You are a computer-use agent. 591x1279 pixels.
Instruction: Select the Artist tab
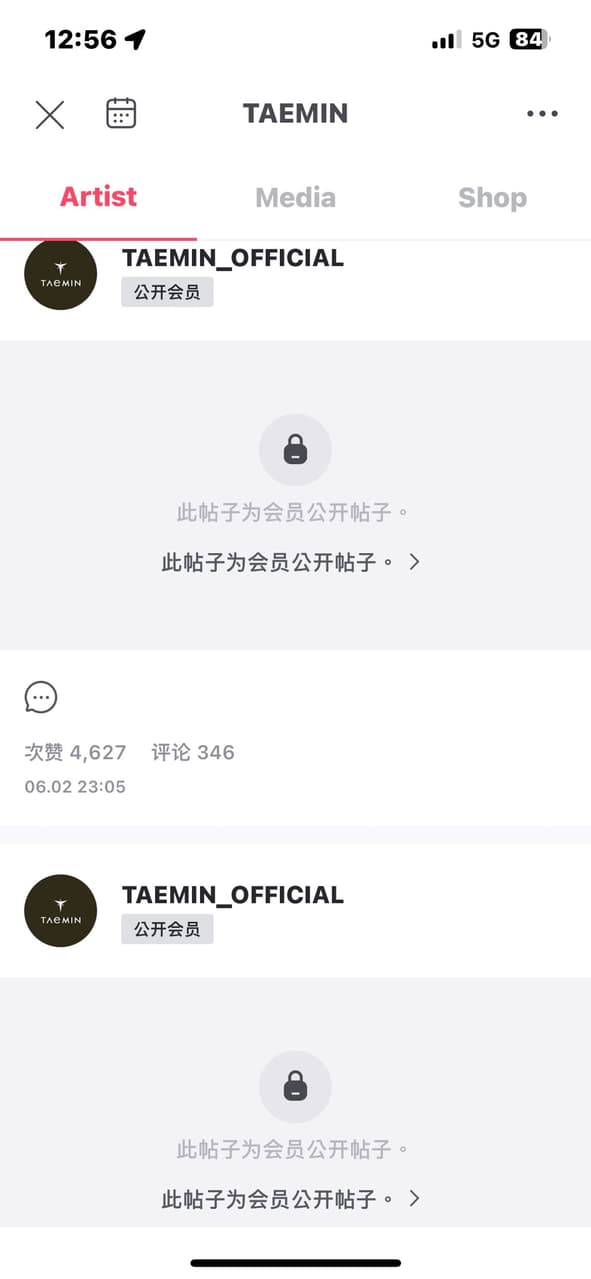click(98, 196)
